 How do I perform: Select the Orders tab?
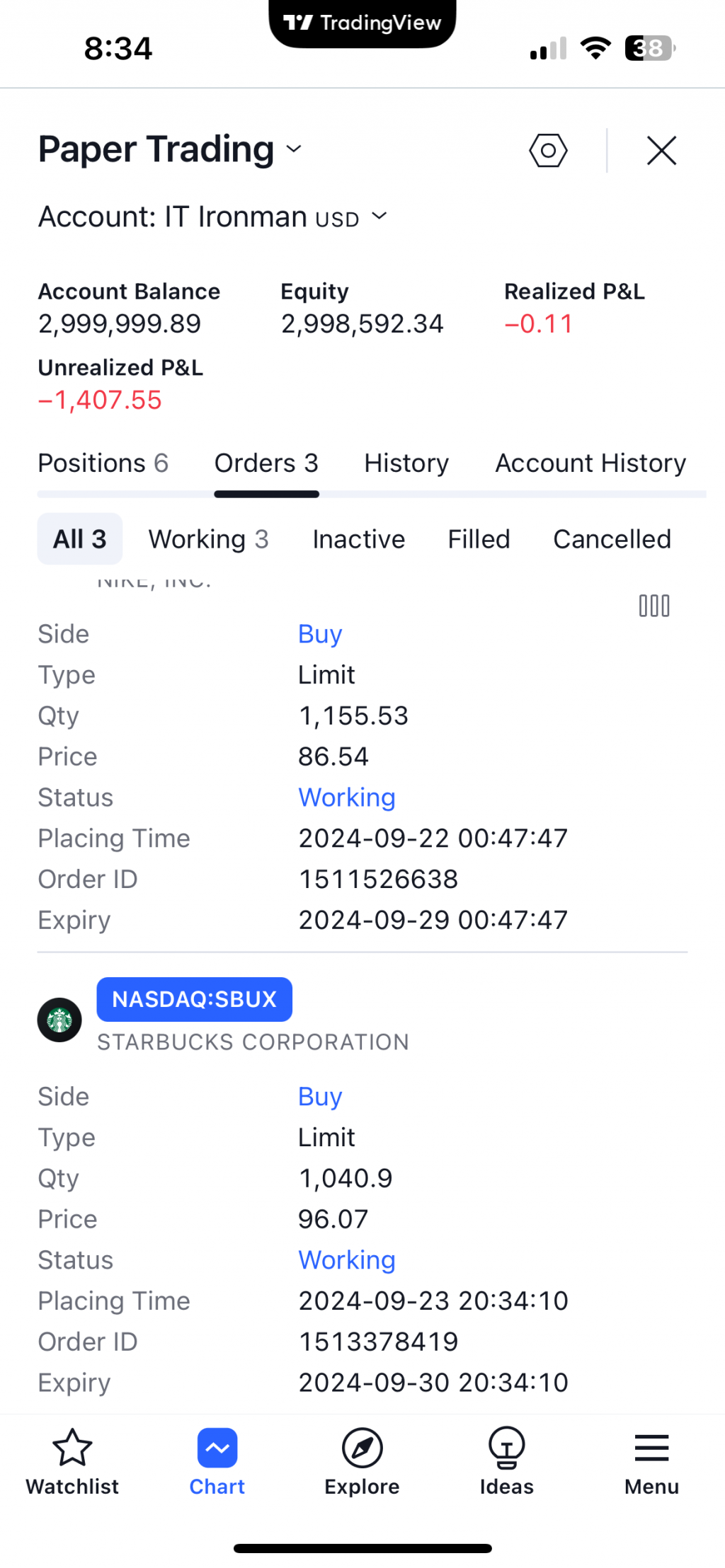tap(266, 463)
